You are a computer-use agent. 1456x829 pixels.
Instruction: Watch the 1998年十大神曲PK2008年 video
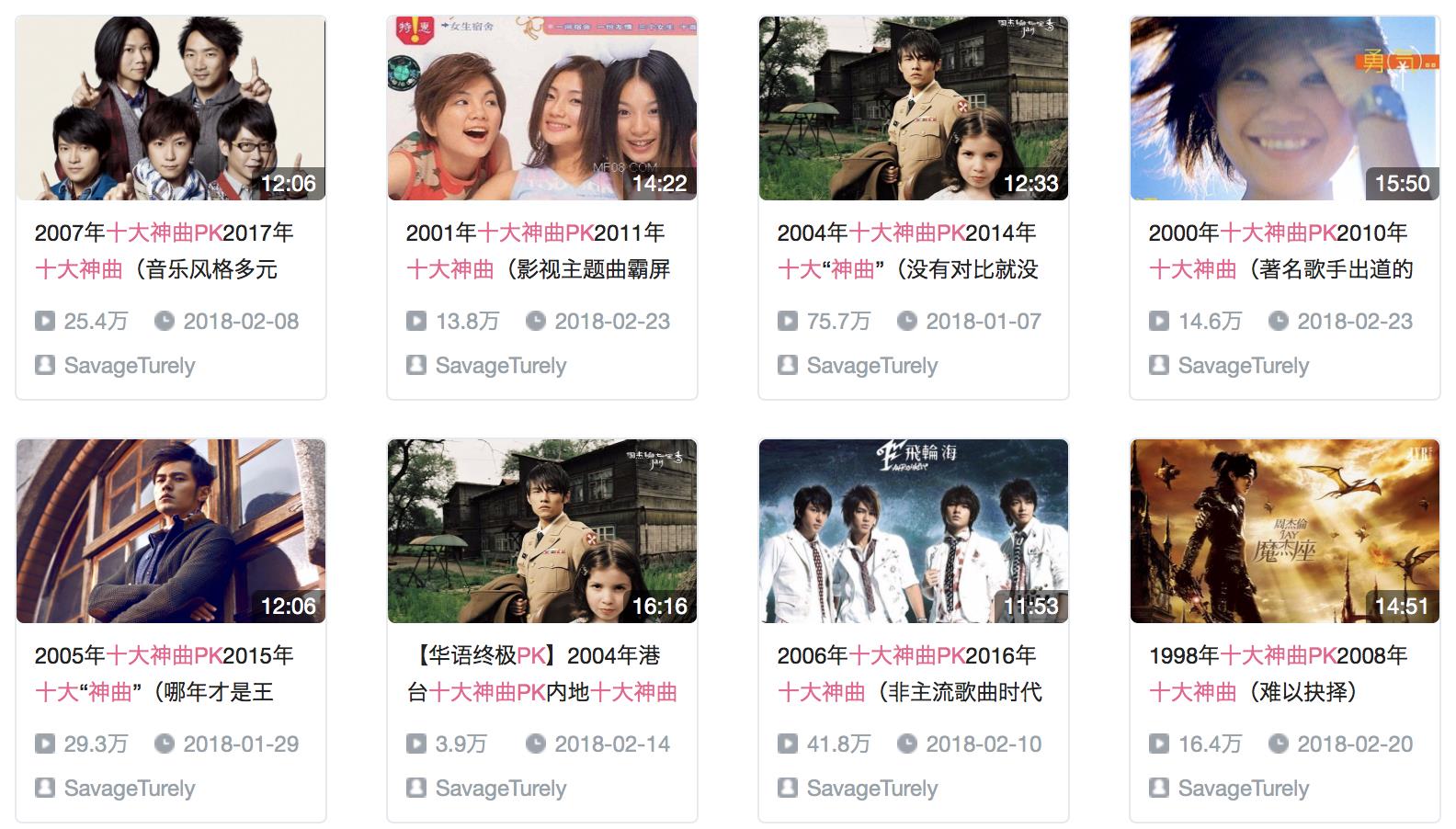pos(1285,531)
